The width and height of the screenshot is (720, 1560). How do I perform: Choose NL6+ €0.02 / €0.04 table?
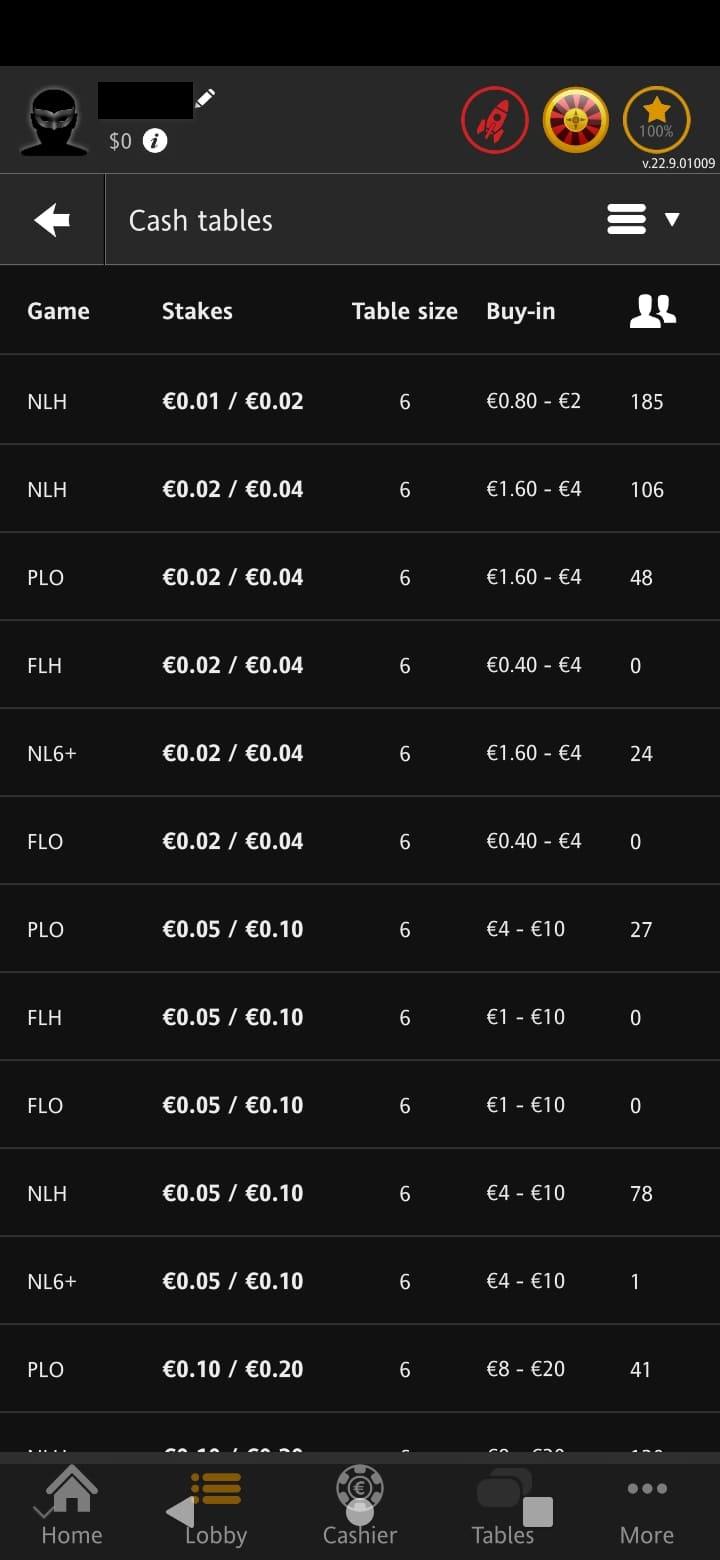click(x=360, y=753)
